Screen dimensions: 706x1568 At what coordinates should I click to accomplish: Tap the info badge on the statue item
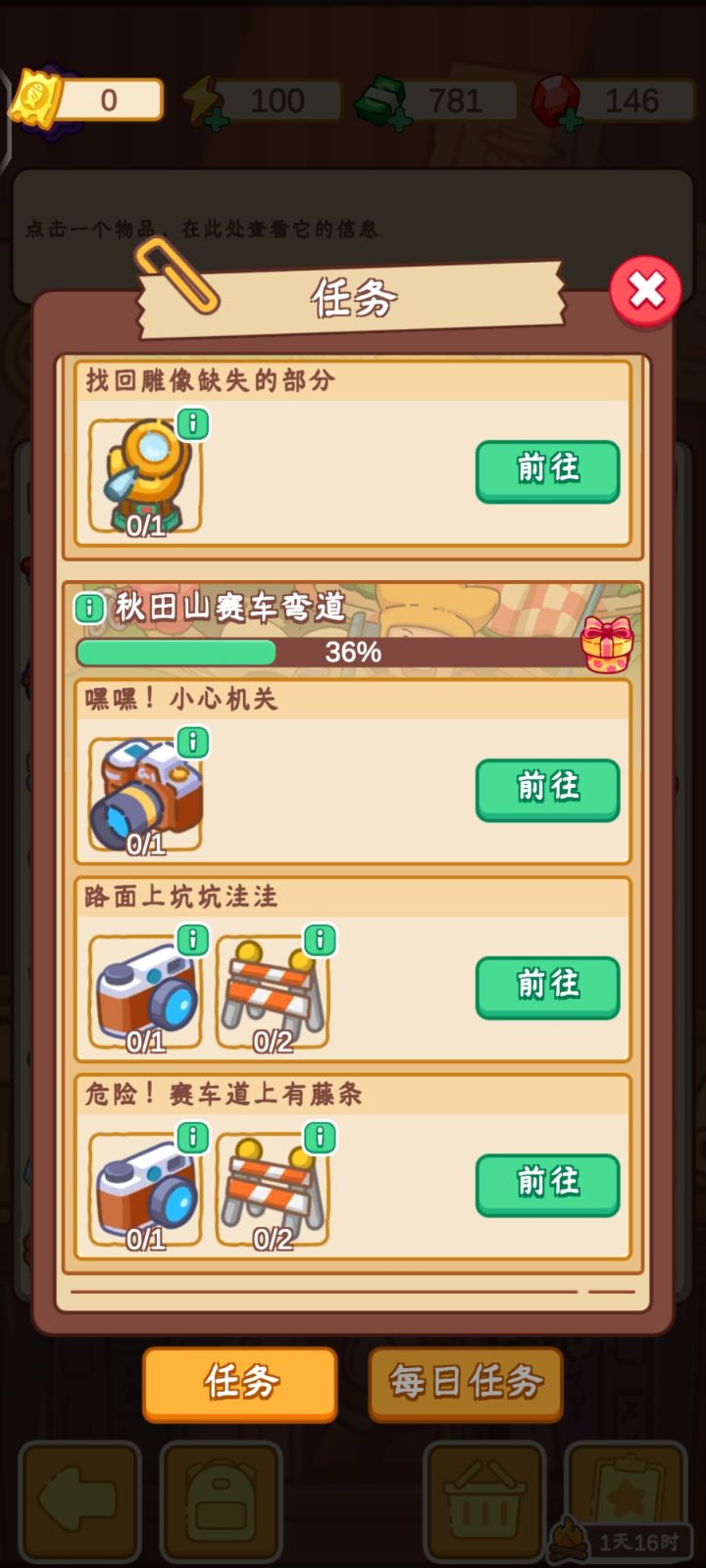click(x=192, y=422)
